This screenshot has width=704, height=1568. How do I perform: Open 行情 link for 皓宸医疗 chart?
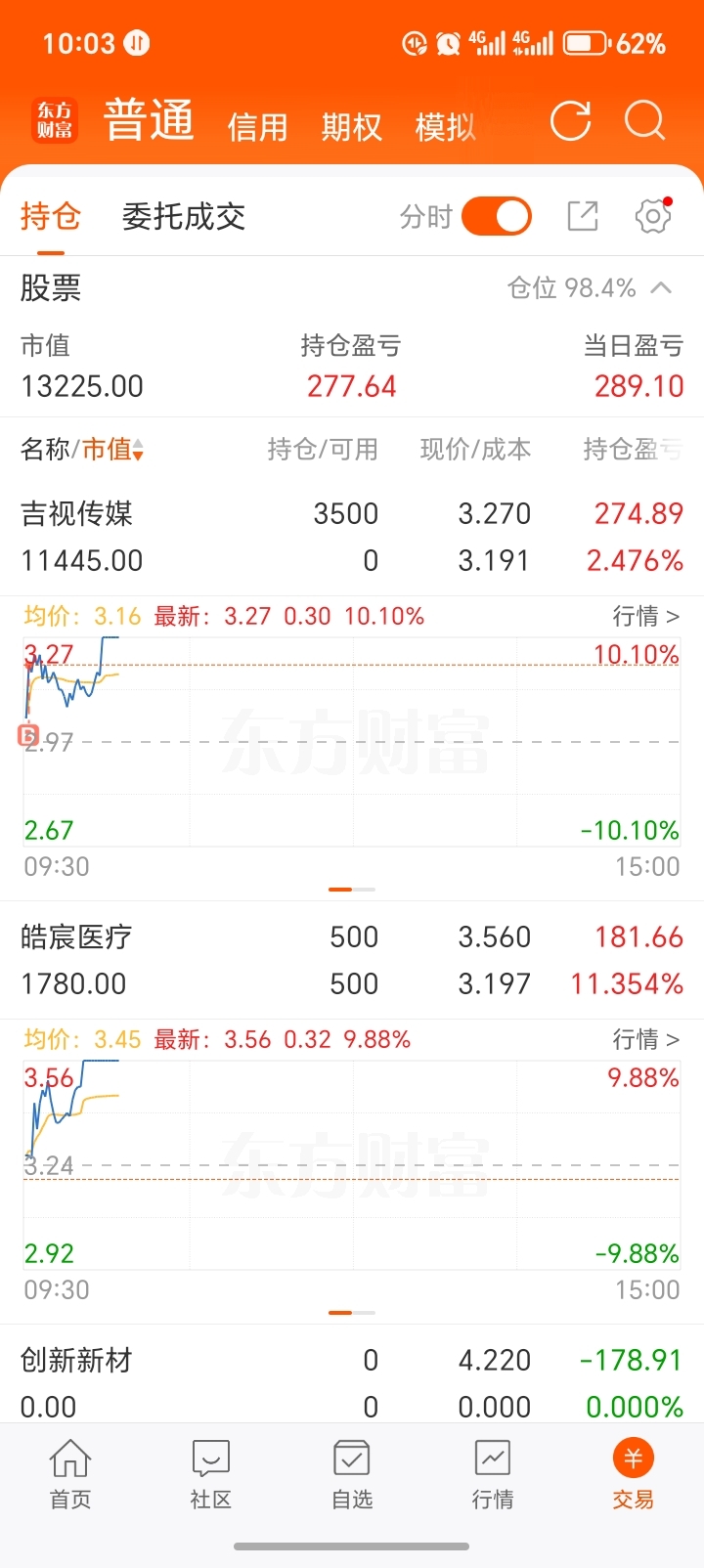click(x=645, y=1039)
